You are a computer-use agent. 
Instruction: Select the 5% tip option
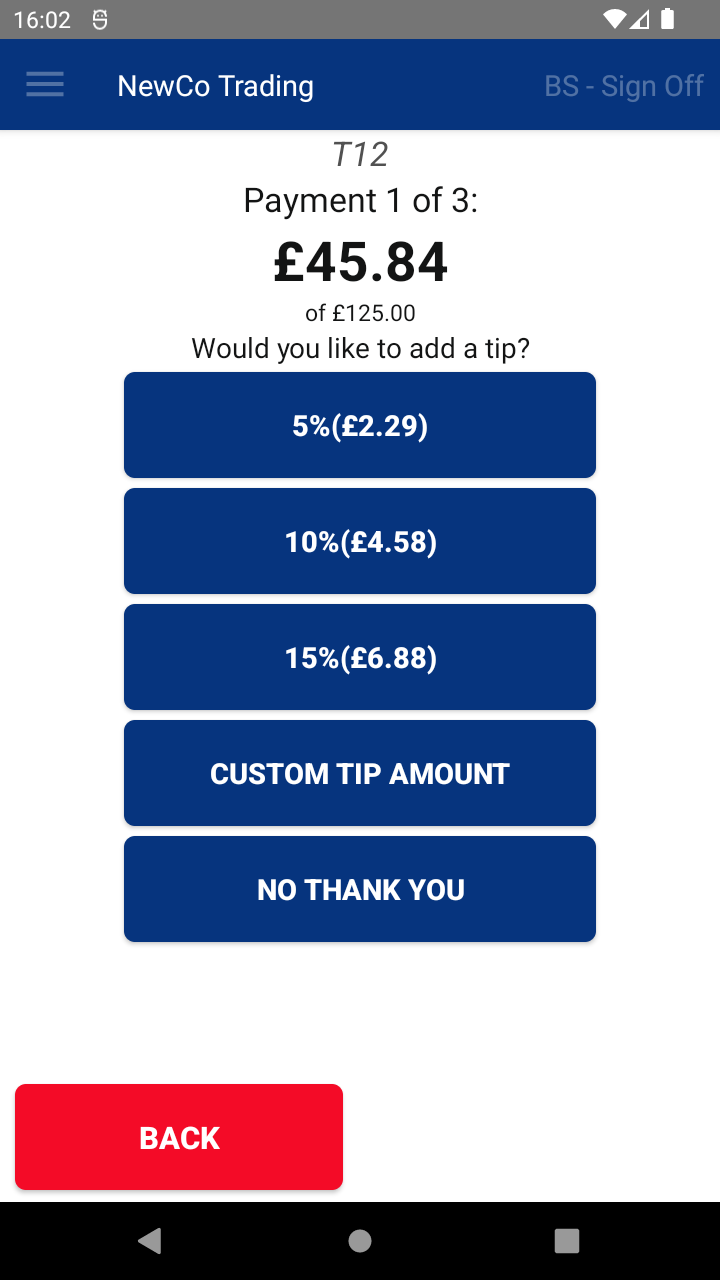pos(360,425)
